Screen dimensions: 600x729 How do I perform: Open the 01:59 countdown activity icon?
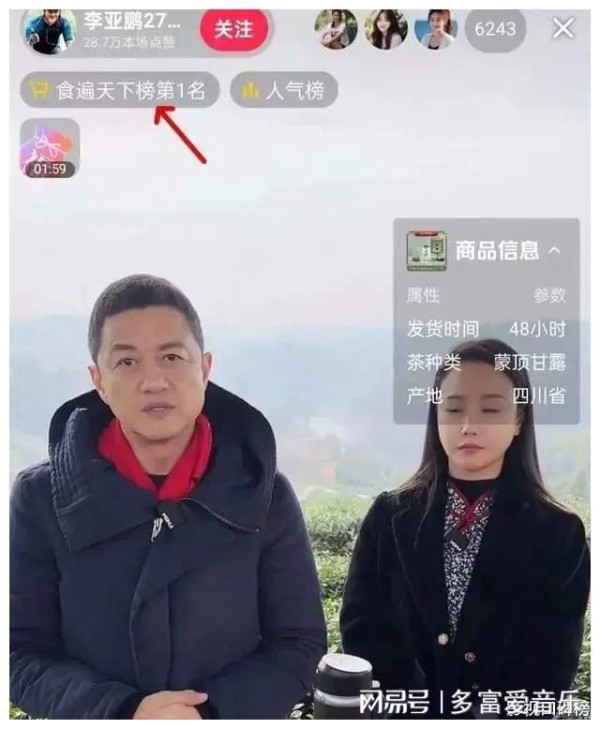click(49, 148)
